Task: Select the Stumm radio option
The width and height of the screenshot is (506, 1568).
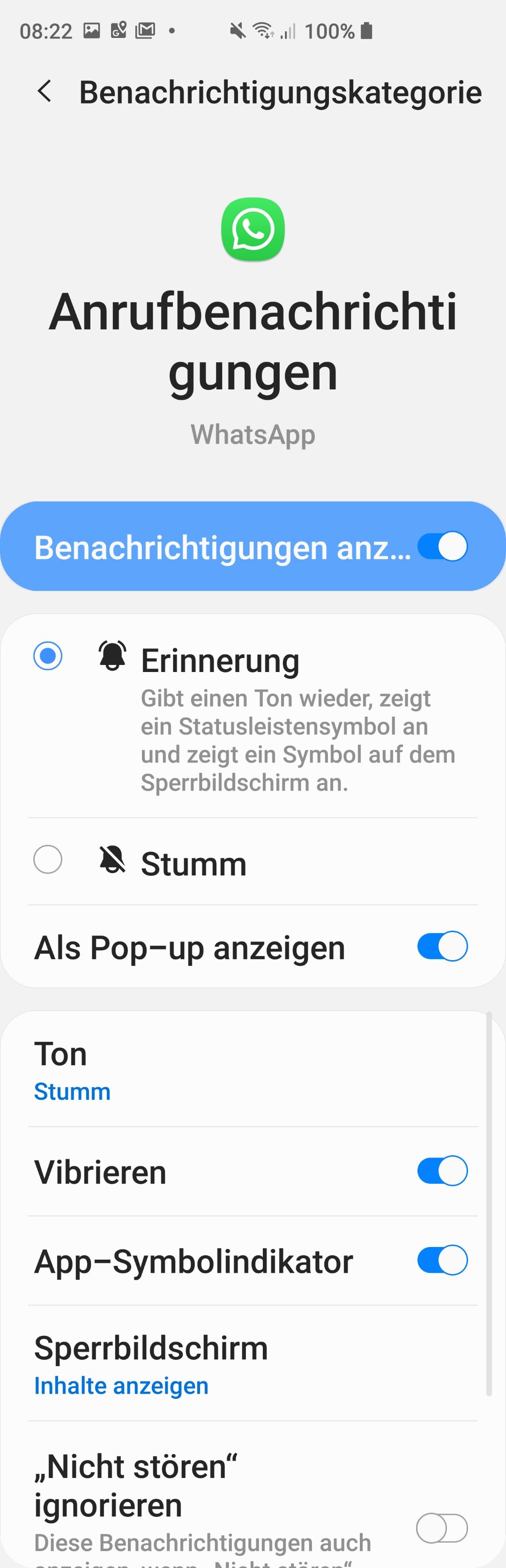Action: [x=48, y=859]
